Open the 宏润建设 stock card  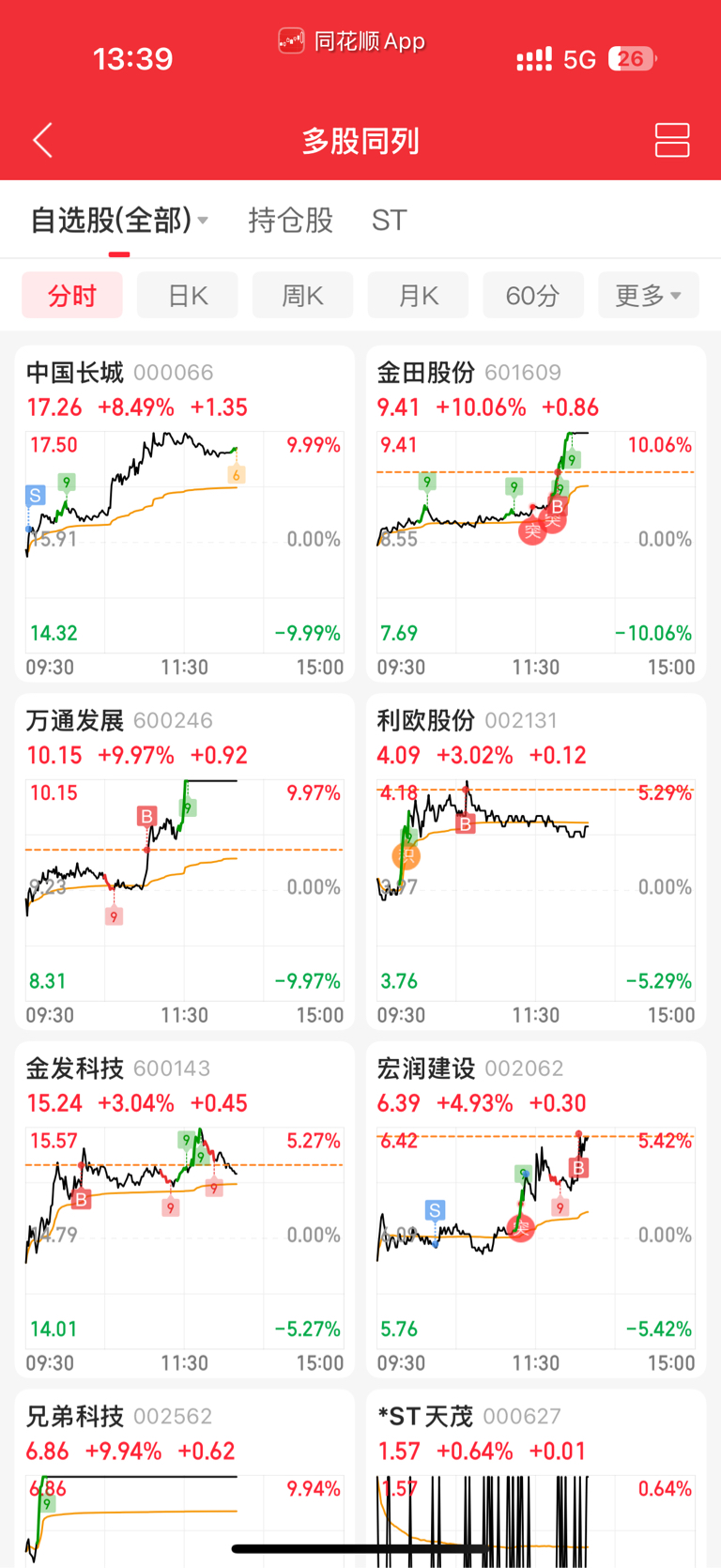point(536,1209)
